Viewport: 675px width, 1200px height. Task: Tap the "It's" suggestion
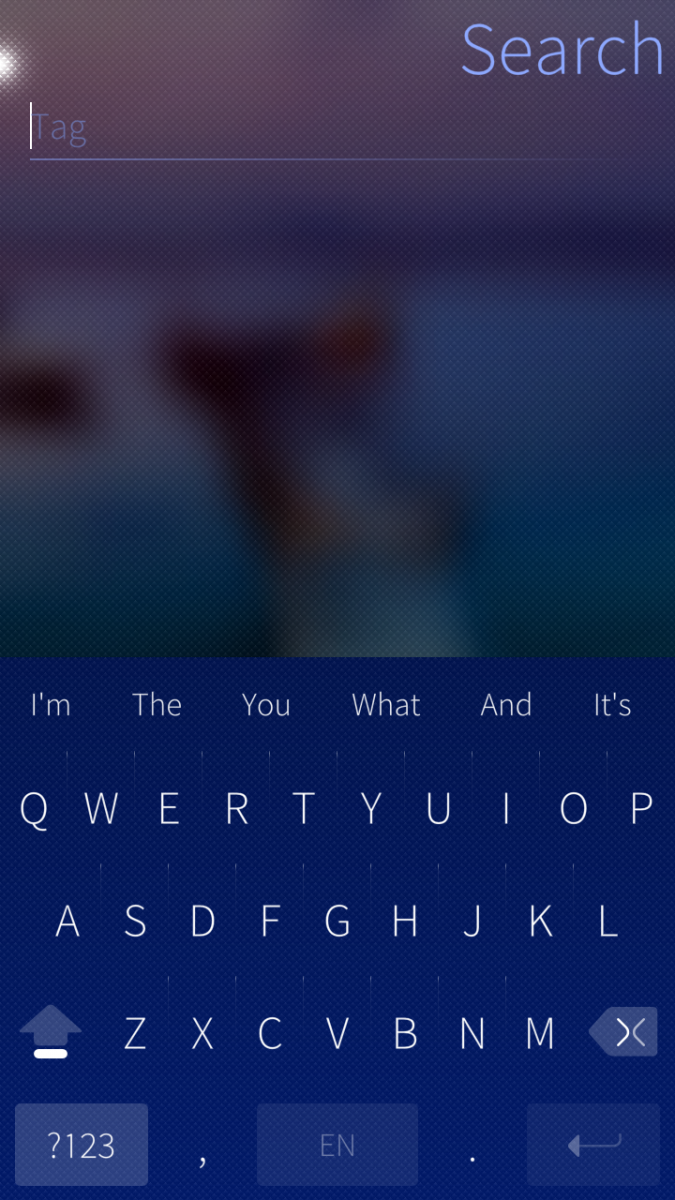pyautogui.click(x=612, y=705)
